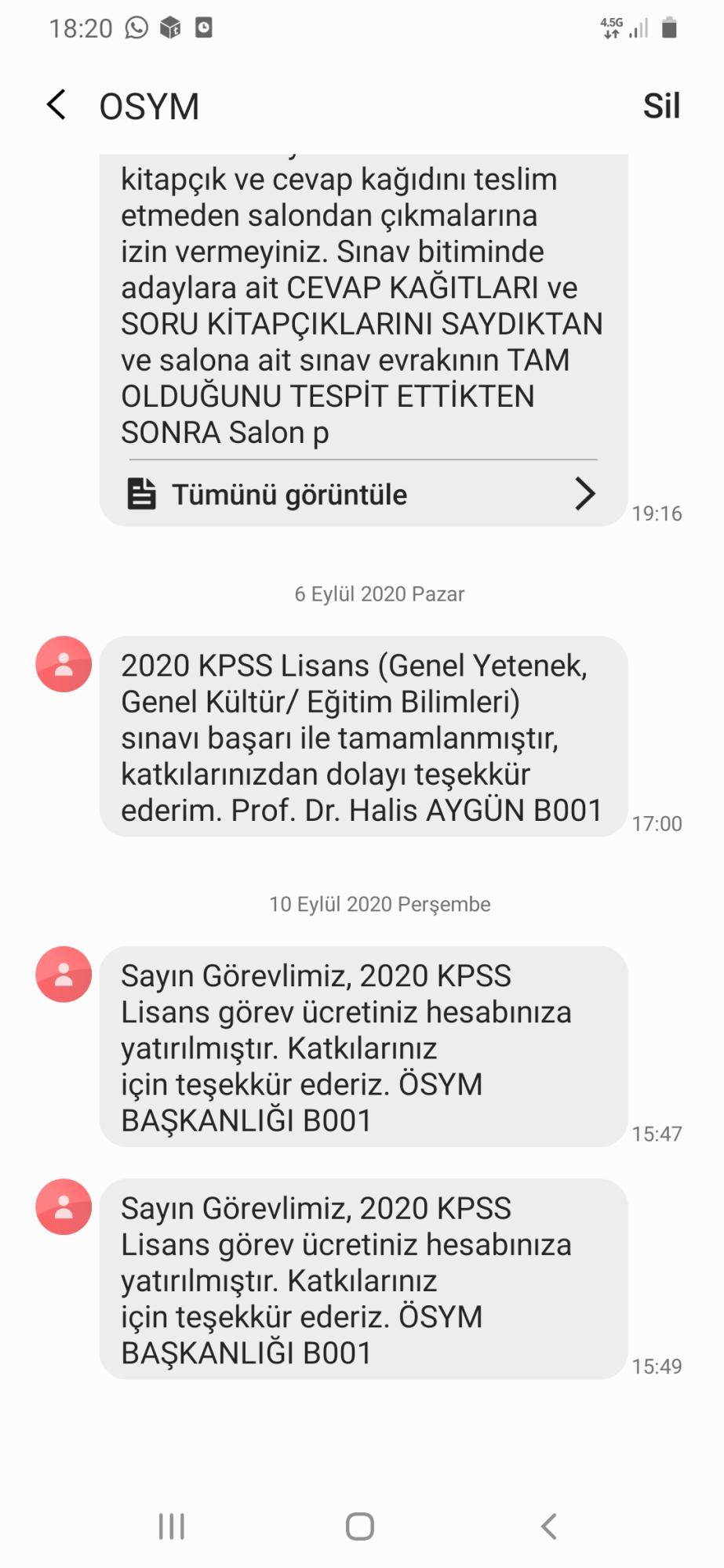Screen dimensions: 724x1568
Task: Go to the home screen
Action: pos(360,1526)
